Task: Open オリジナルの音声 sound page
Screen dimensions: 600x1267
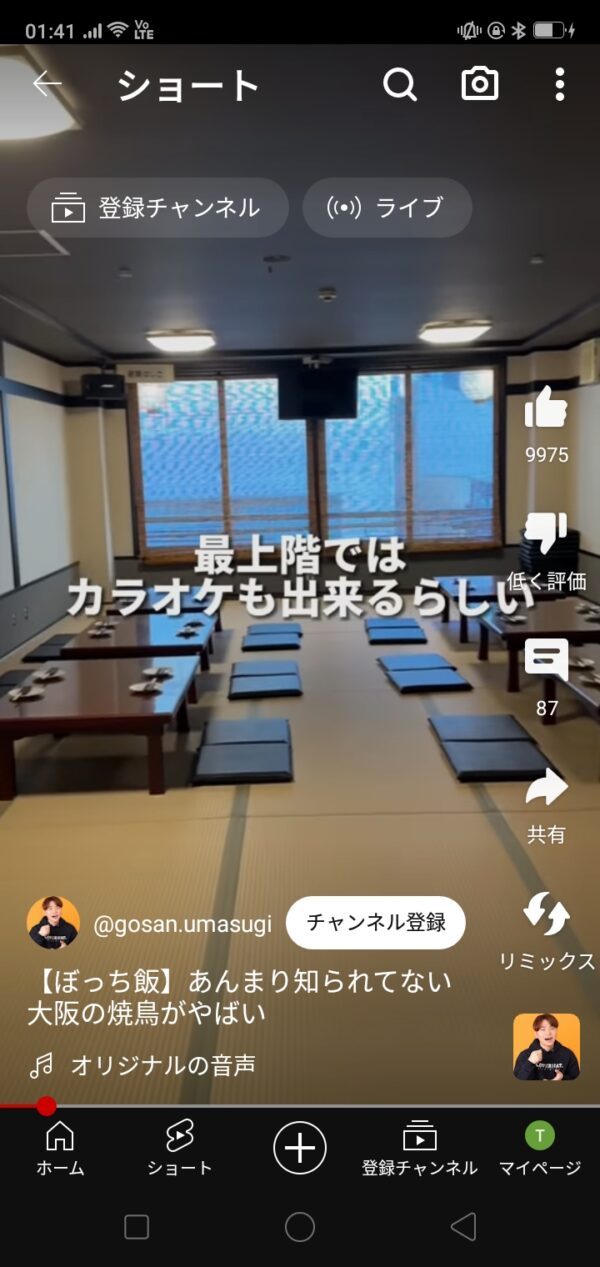Action: point(162,1066)
